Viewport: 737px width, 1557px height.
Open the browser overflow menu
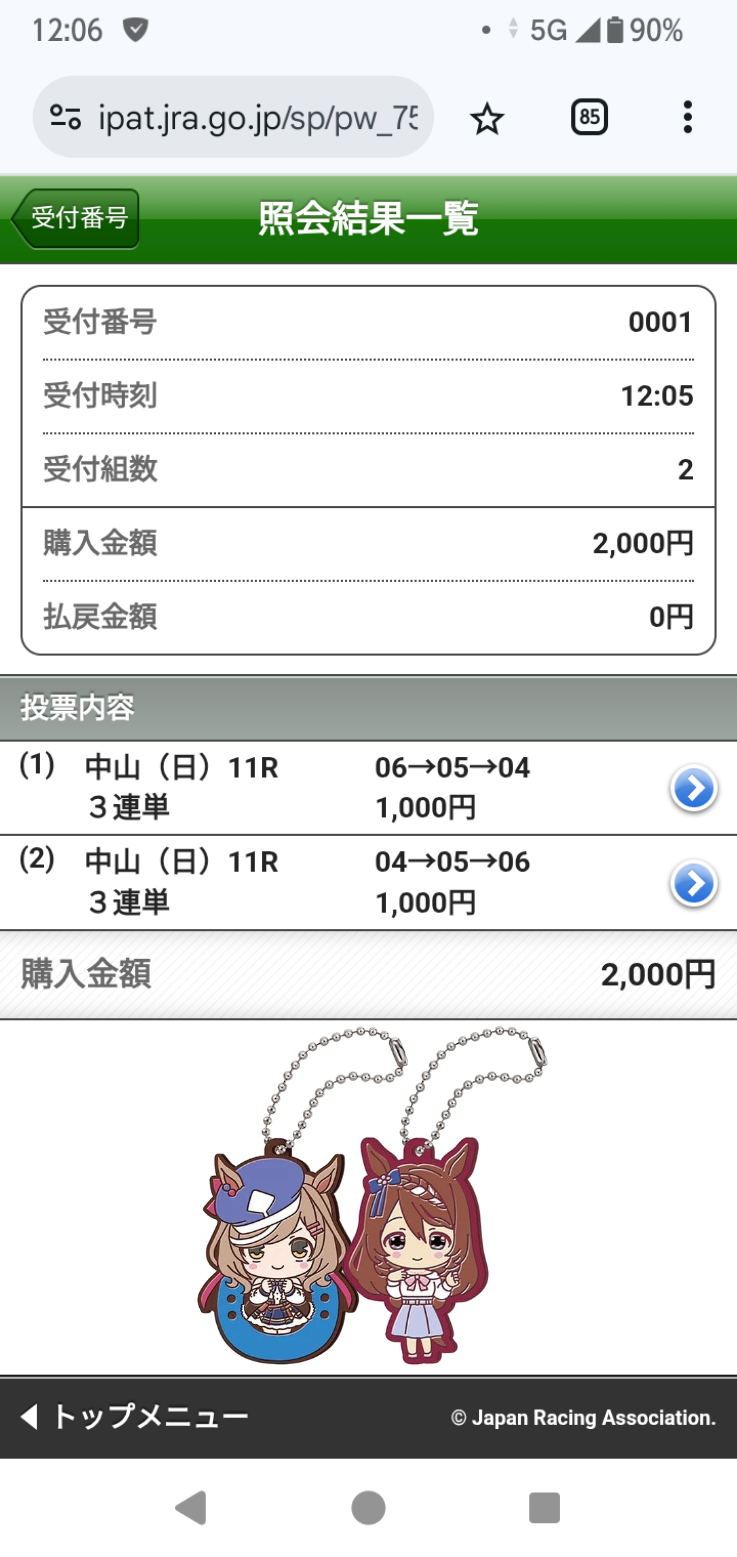coord(687,118)
